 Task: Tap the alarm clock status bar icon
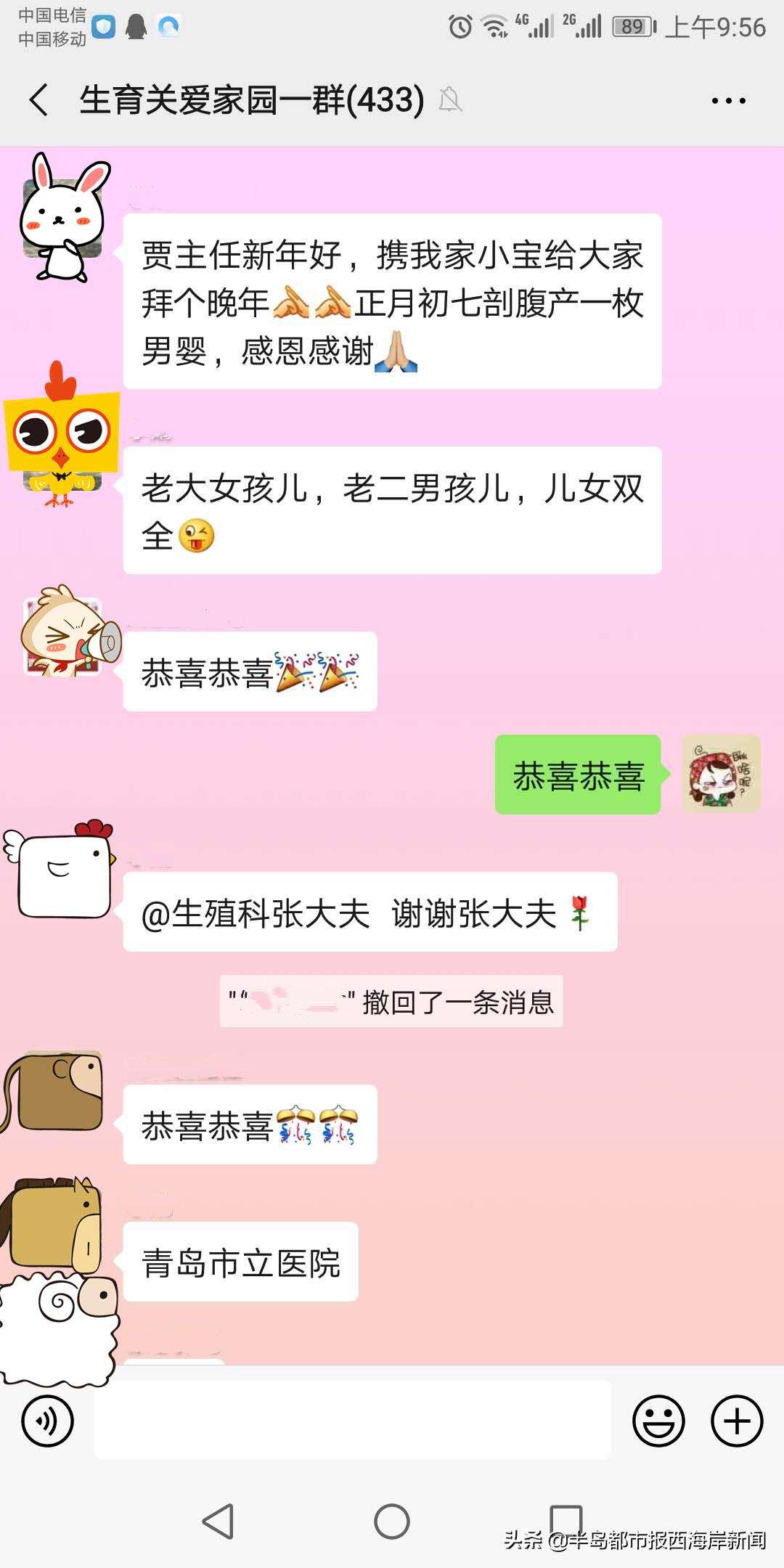(459, 26)
